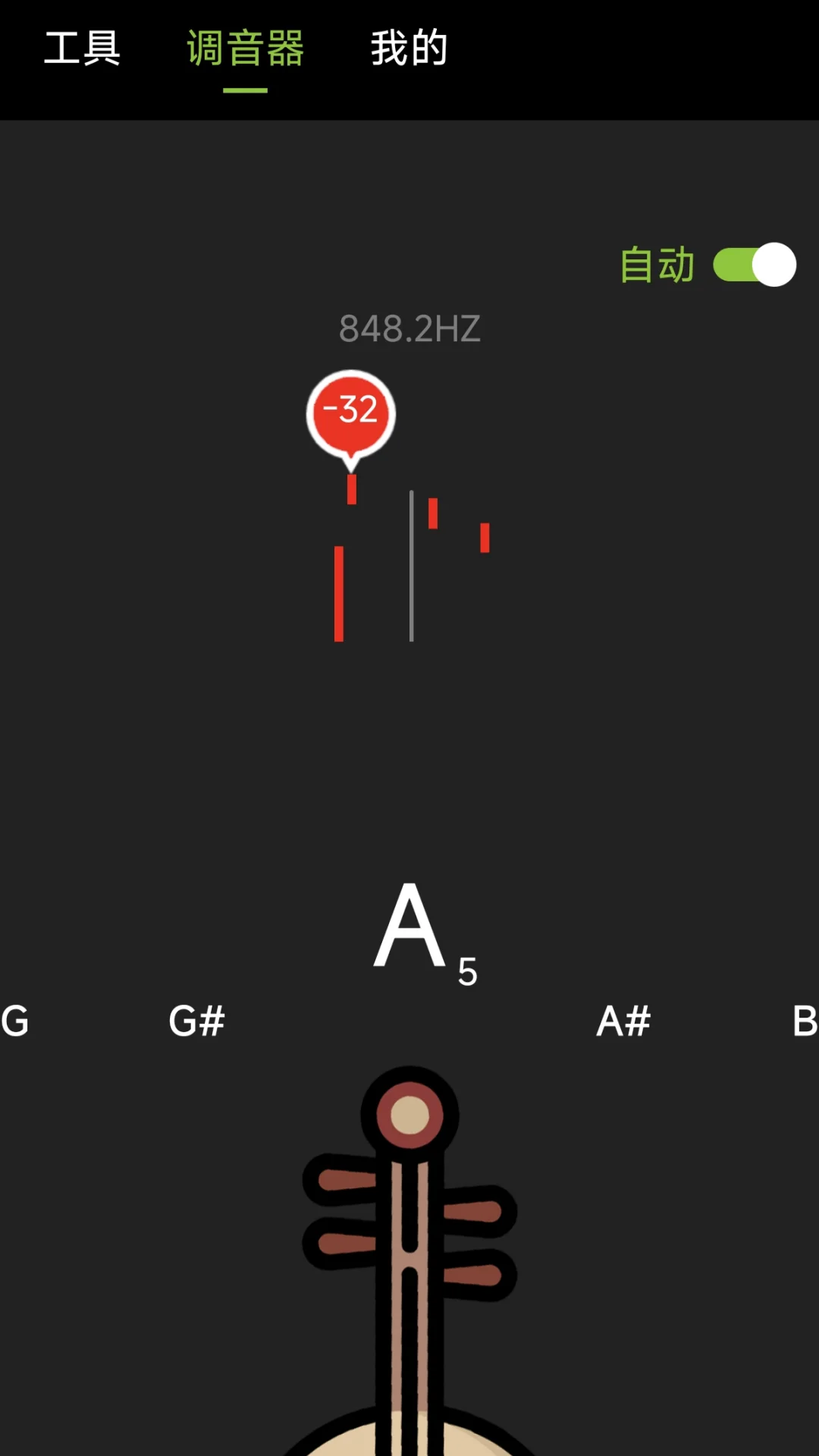Select the A# note on the scale

point(624,1022)
